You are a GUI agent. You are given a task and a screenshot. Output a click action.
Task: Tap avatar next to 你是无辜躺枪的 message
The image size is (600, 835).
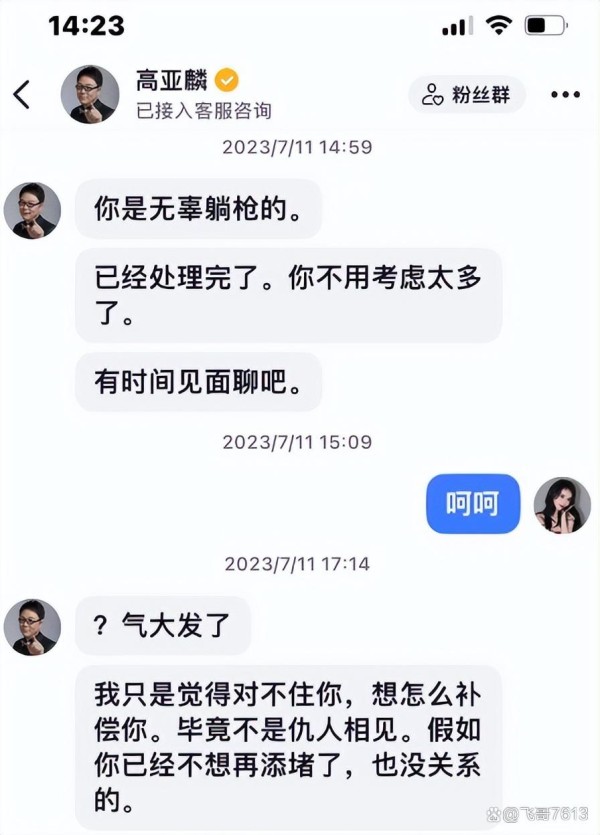tap(32, 210)
